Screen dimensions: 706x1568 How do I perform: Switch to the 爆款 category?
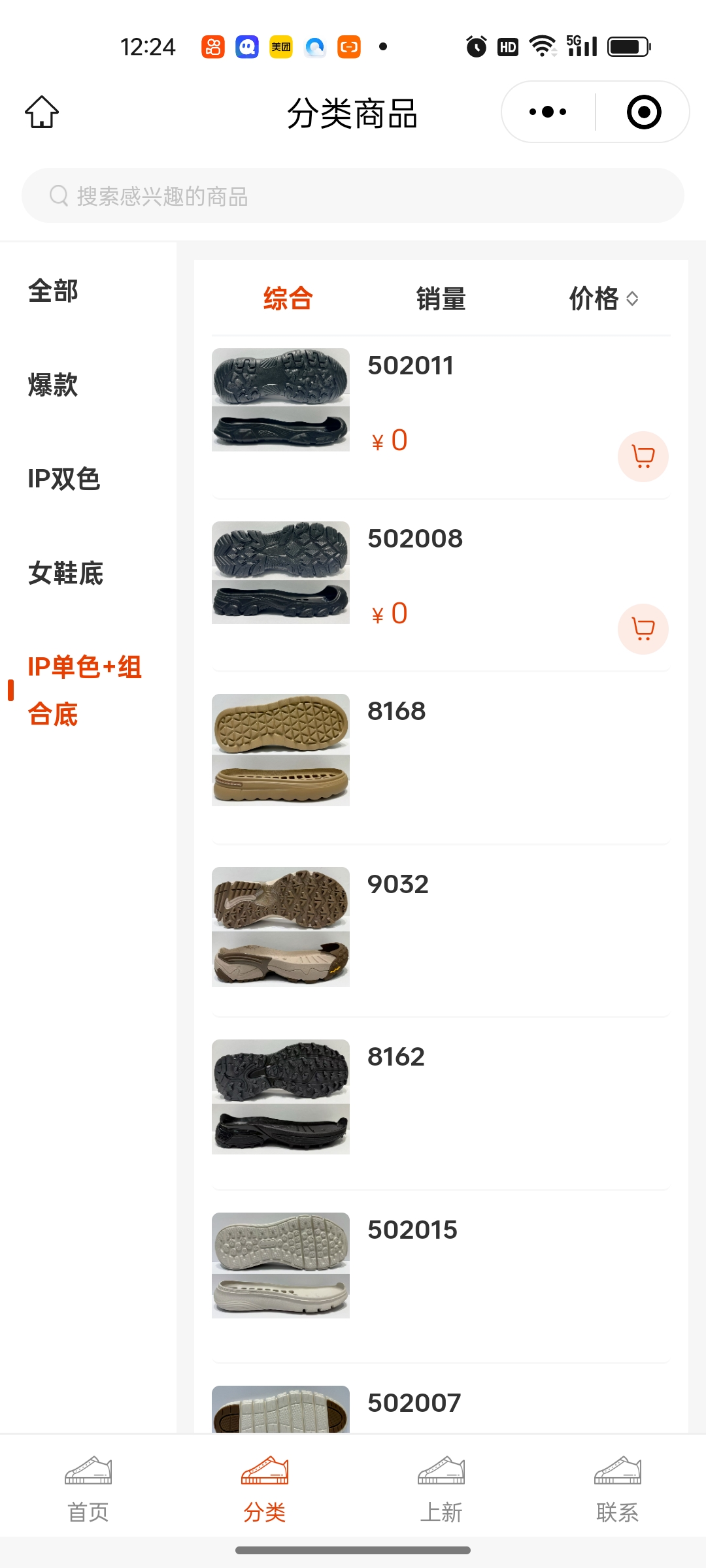click(x=53, y=385)
